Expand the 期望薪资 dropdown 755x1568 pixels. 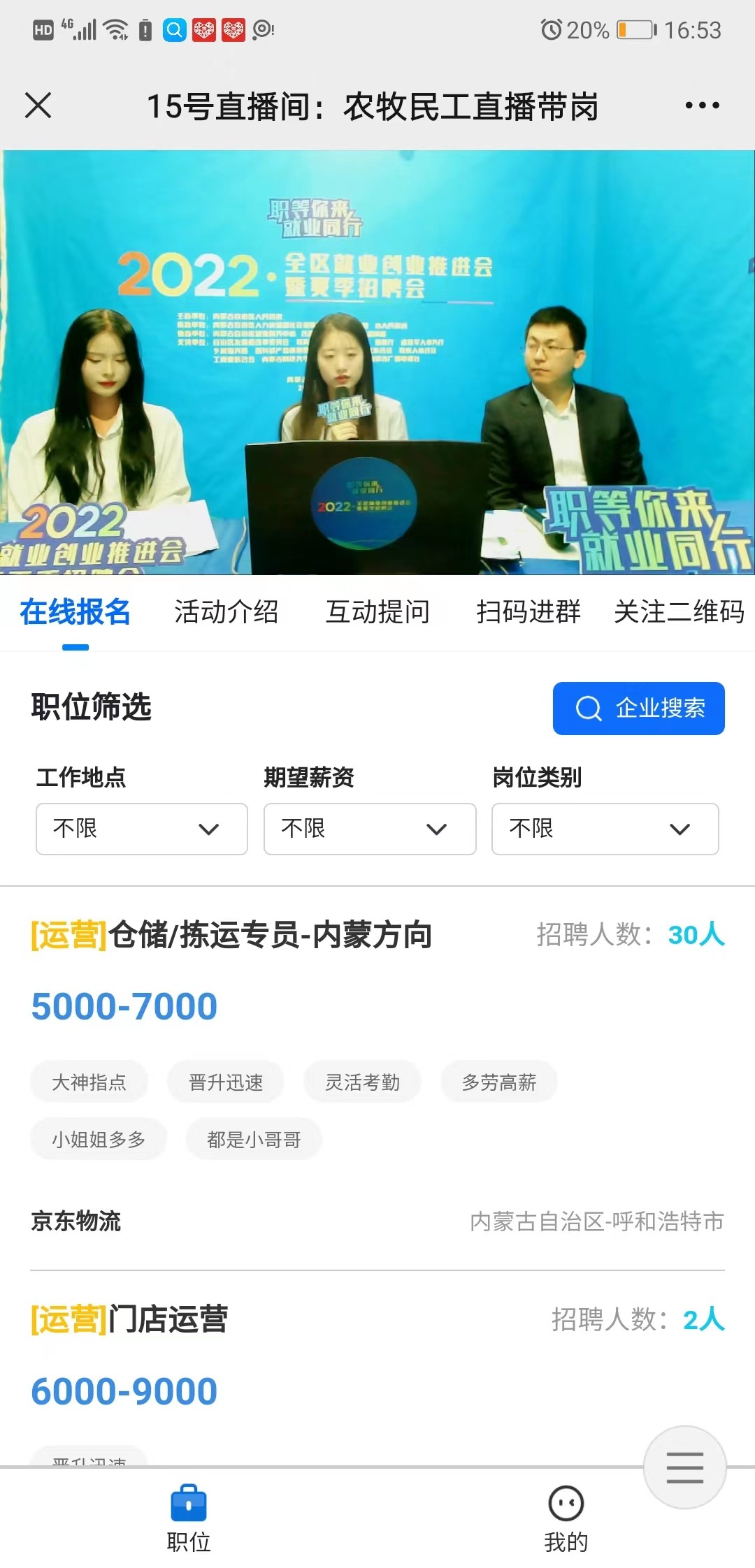pos(370,829)
